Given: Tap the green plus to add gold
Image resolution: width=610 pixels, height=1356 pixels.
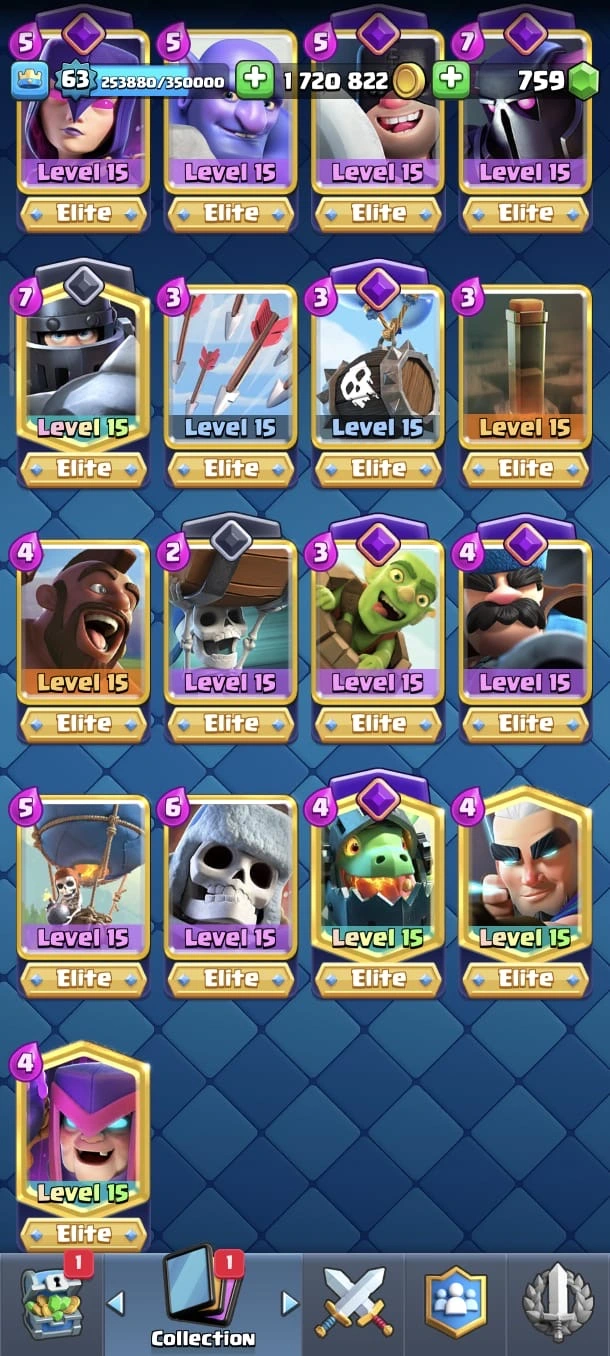Looking at the screenshot, I should [255, 79].
